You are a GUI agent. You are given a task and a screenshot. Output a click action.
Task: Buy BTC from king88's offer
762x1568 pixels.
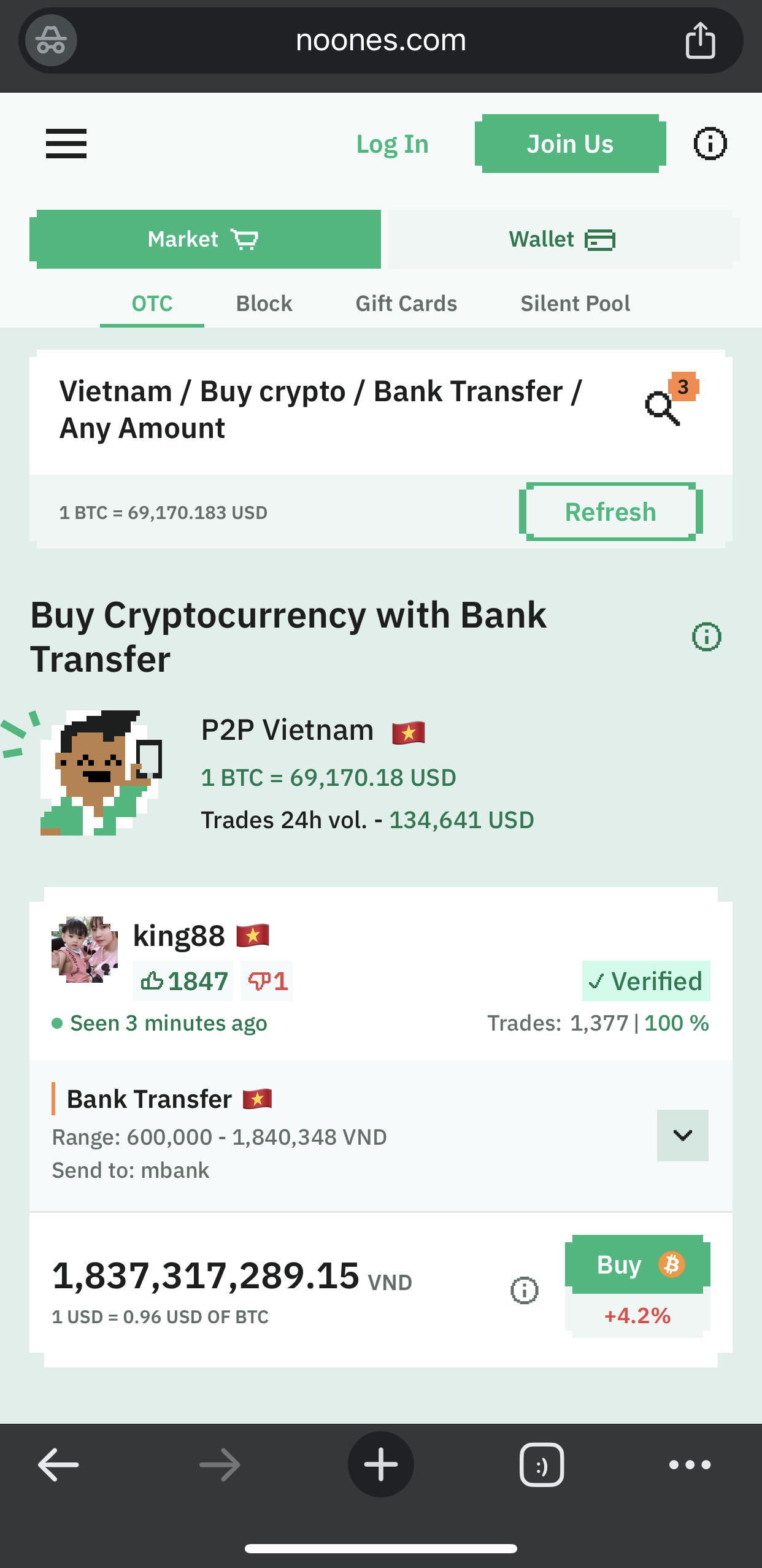(x=637, y=1265)
